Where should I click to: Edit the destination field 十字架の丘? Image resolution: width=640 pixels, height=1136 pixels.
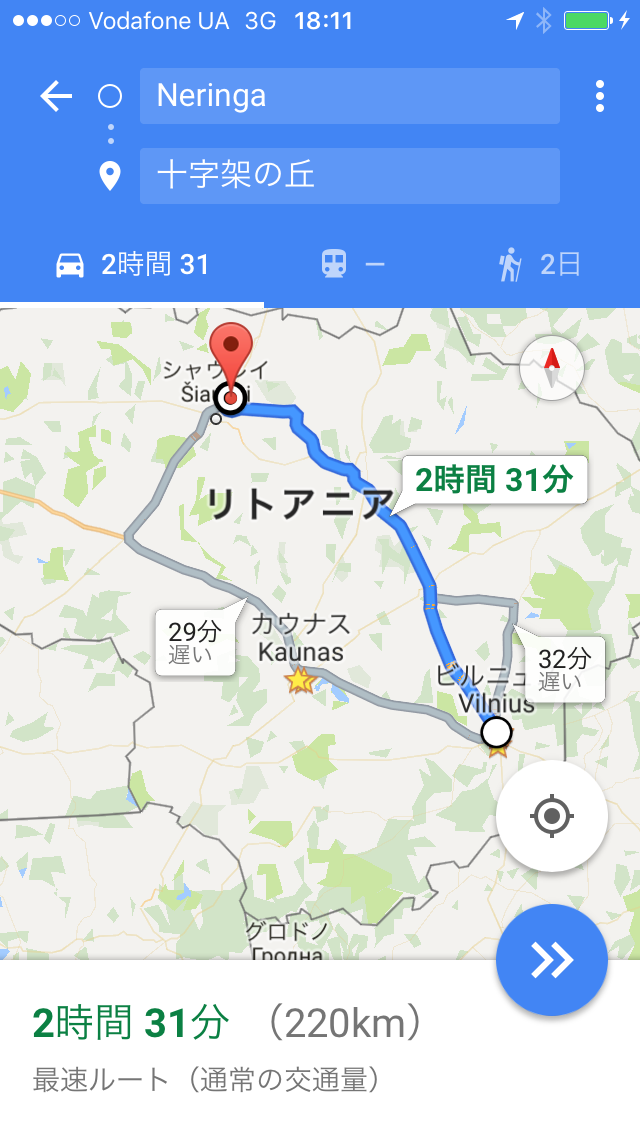tap(349, 176)
